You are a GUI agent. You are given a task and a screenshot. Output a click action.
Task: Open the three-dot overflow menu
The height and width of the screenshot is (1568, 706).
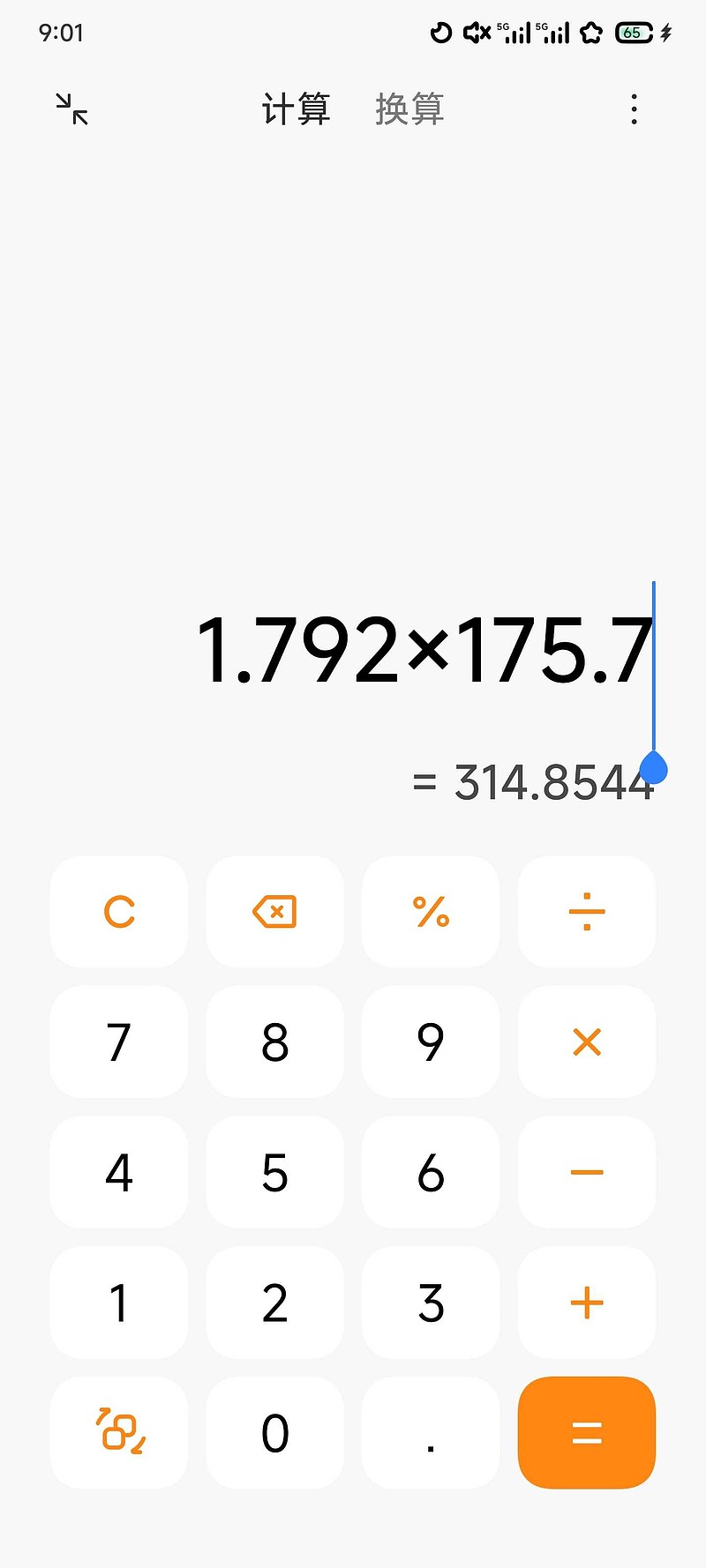pyautogui.click(x=634, y=109)
